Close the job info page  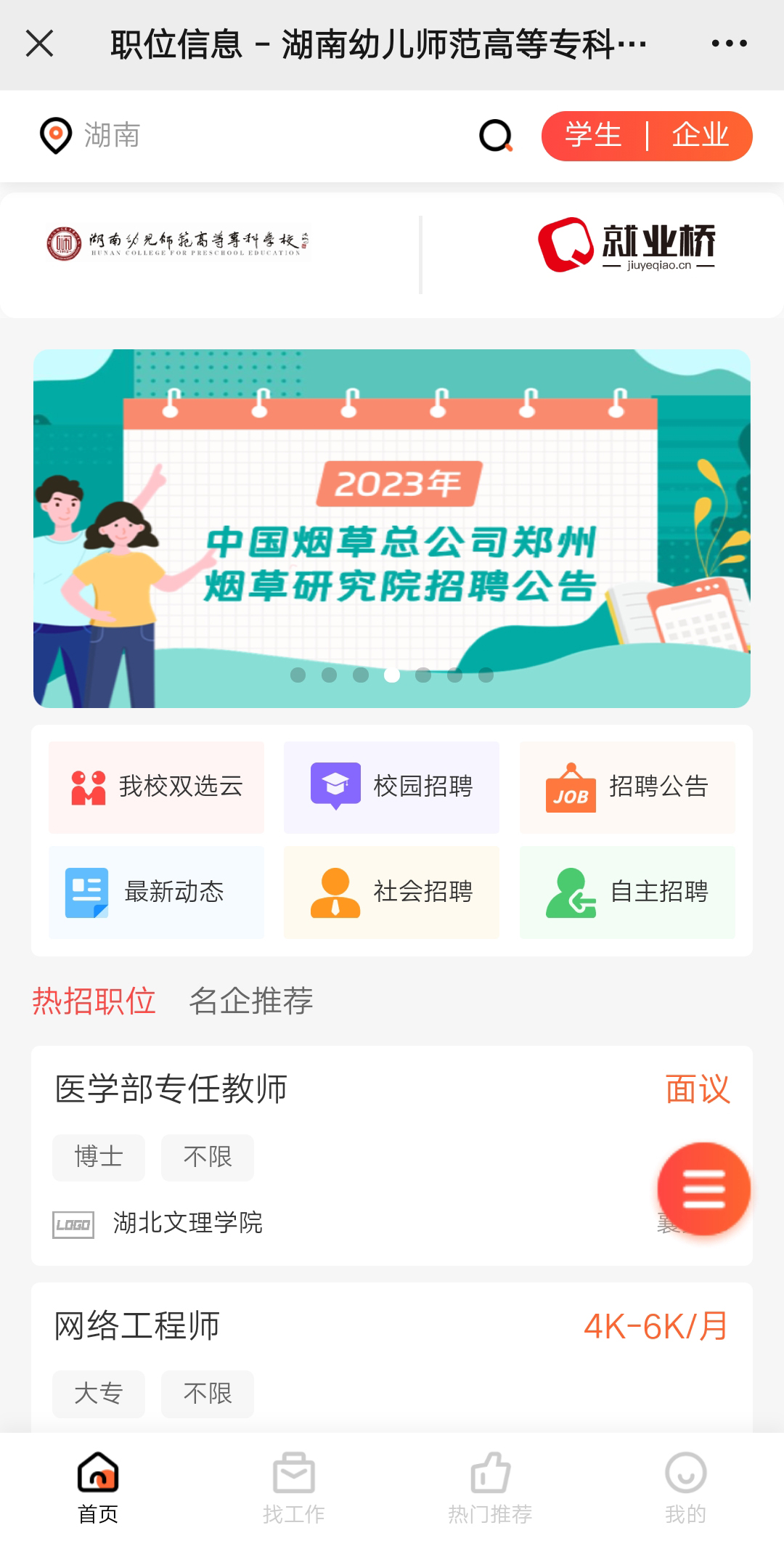(x=40, y=44)
